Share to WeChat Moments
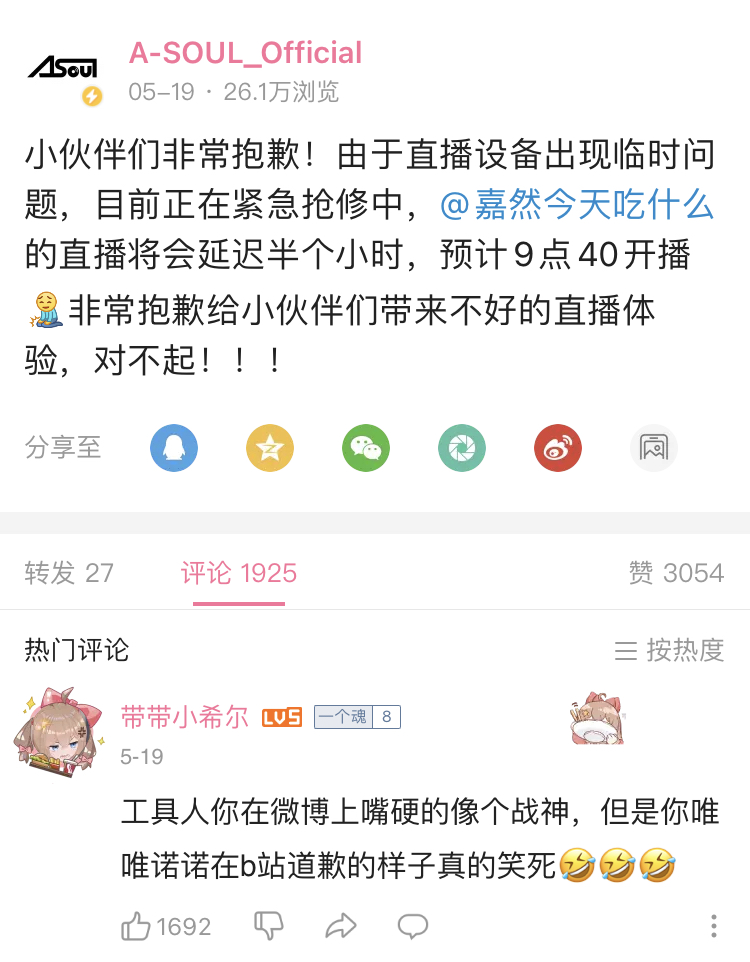Screen dimensions: 750x962 (x=461, y=448)
